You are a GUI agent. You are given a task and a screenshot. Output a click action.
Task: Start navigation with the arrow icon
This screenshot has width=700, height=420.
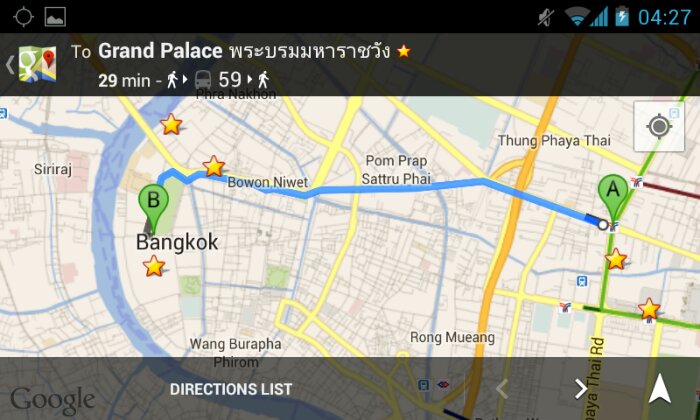pyautogui.click(x=660, y=389)
